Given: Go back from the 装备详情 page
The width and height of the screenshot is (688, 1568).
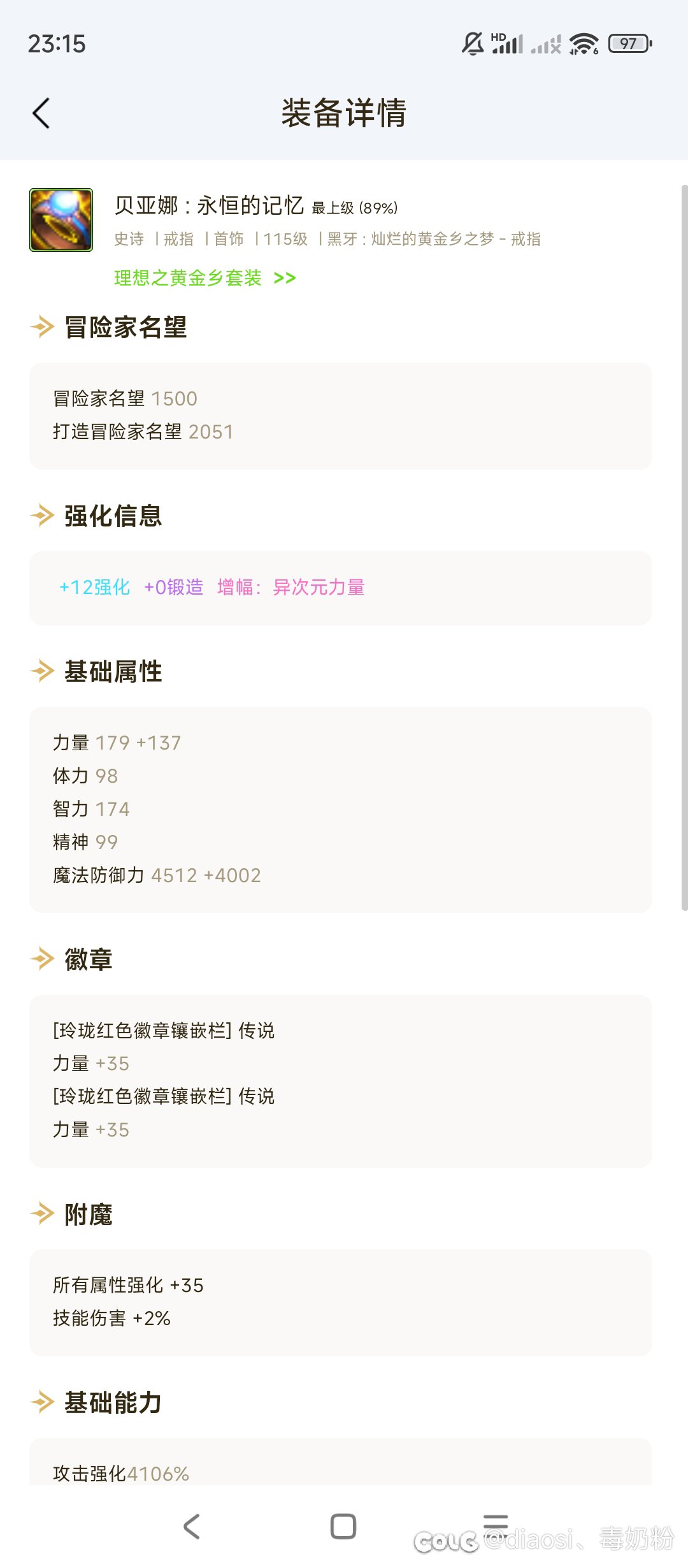Looking at the screenshot, I should coord(41,113).
